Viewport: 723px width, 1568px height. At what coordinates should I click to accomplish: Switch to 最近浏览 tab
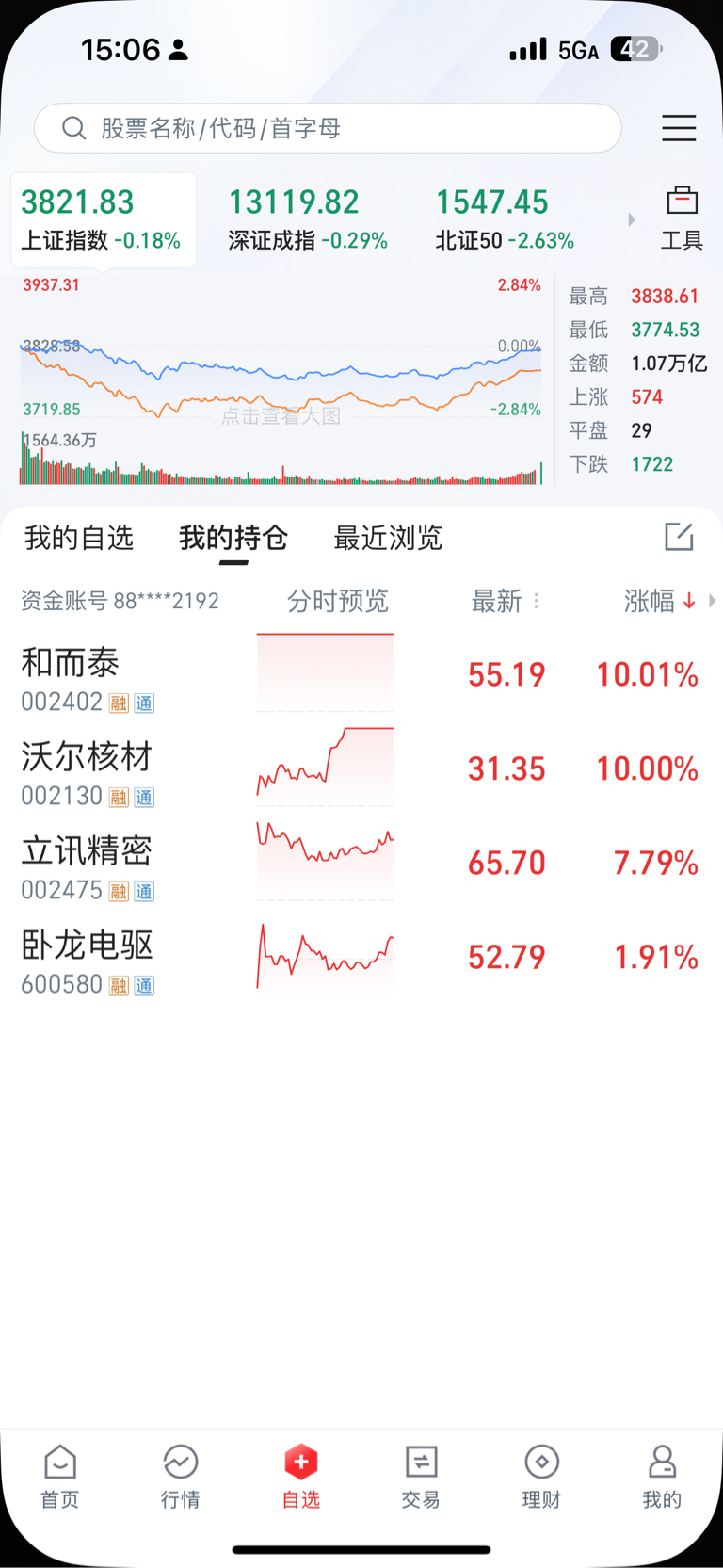pyautogui.click(x=388, y=538)
